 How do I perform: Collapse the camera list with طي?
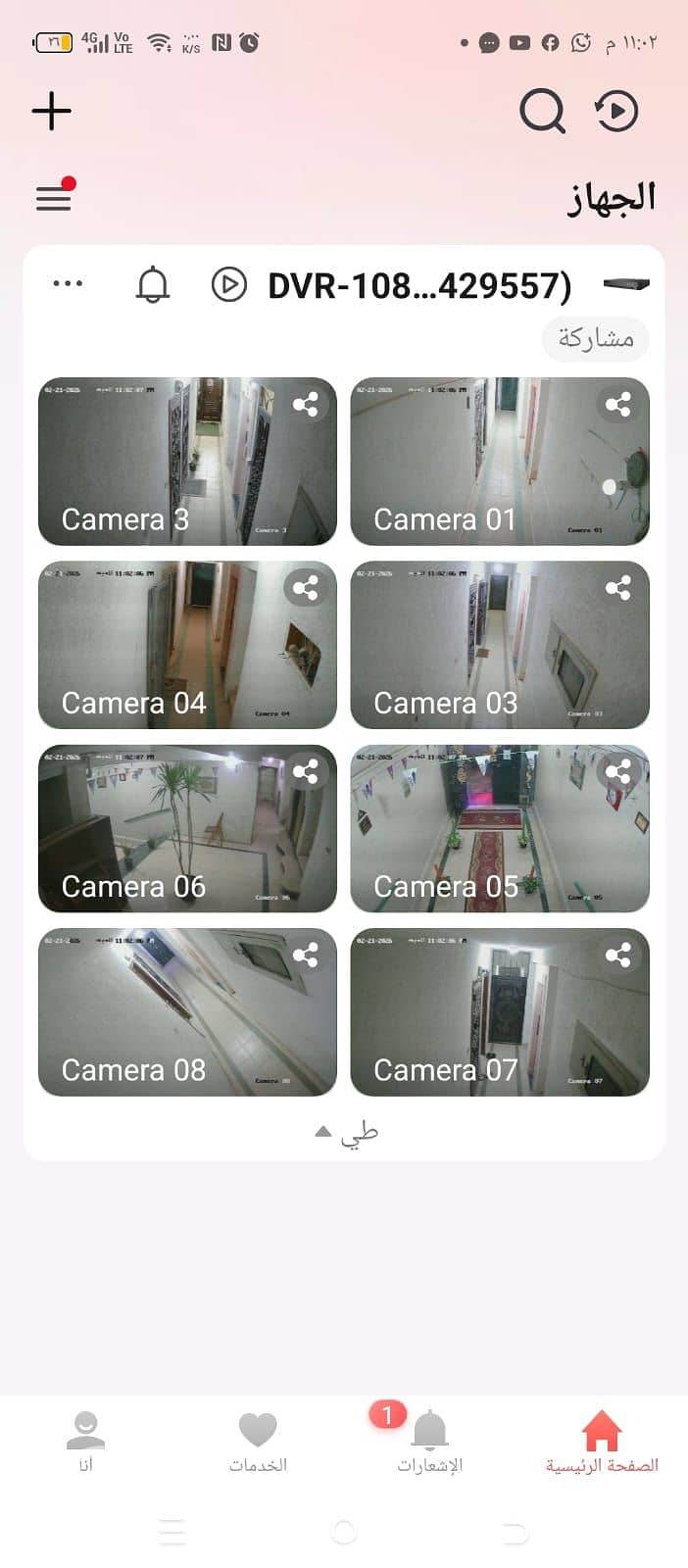(346, 1133)
